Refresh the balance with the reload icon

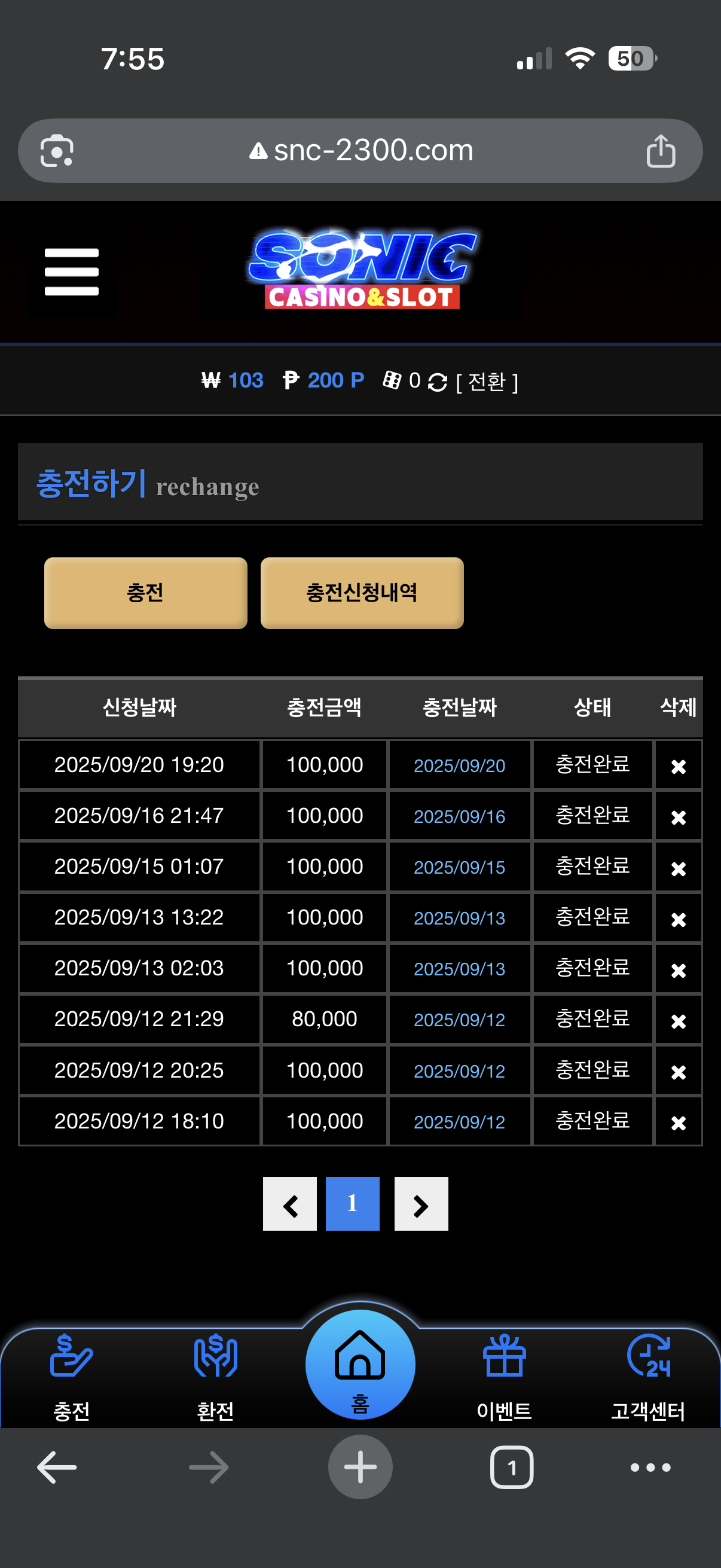point(438,382)
